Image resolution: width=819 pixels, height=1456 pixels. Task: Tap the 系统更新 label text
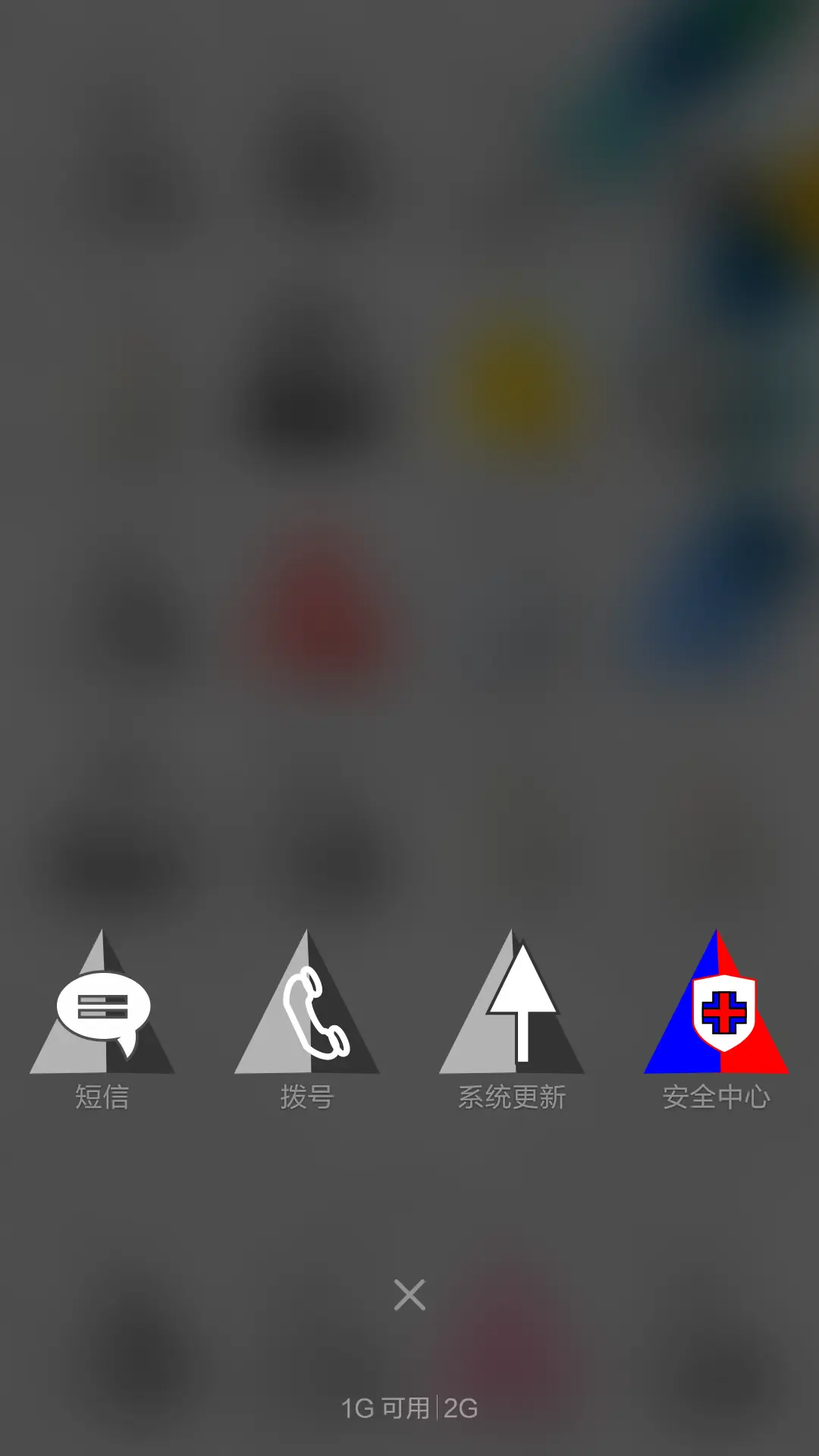[512, 1095]
